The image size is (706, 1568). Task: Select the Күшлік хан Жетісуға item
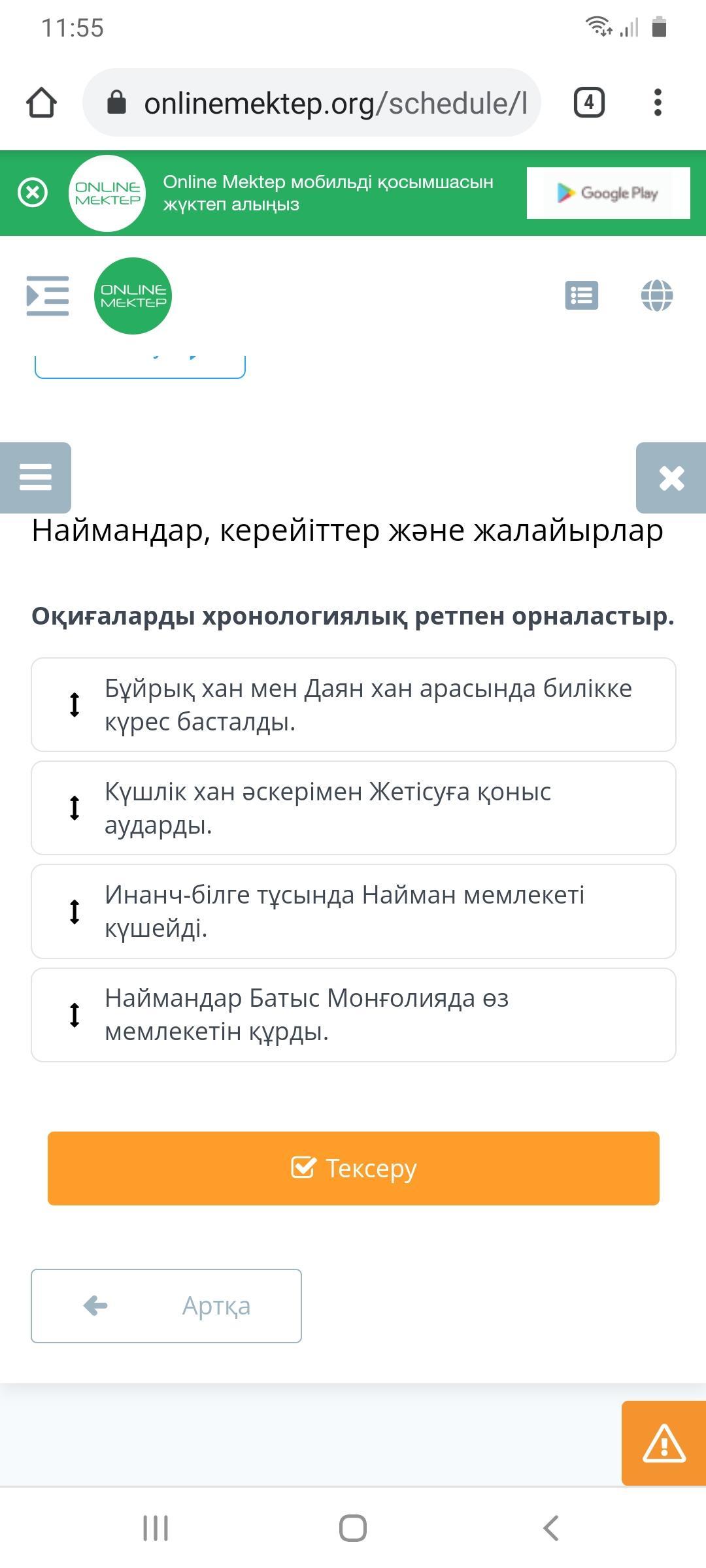354,808
